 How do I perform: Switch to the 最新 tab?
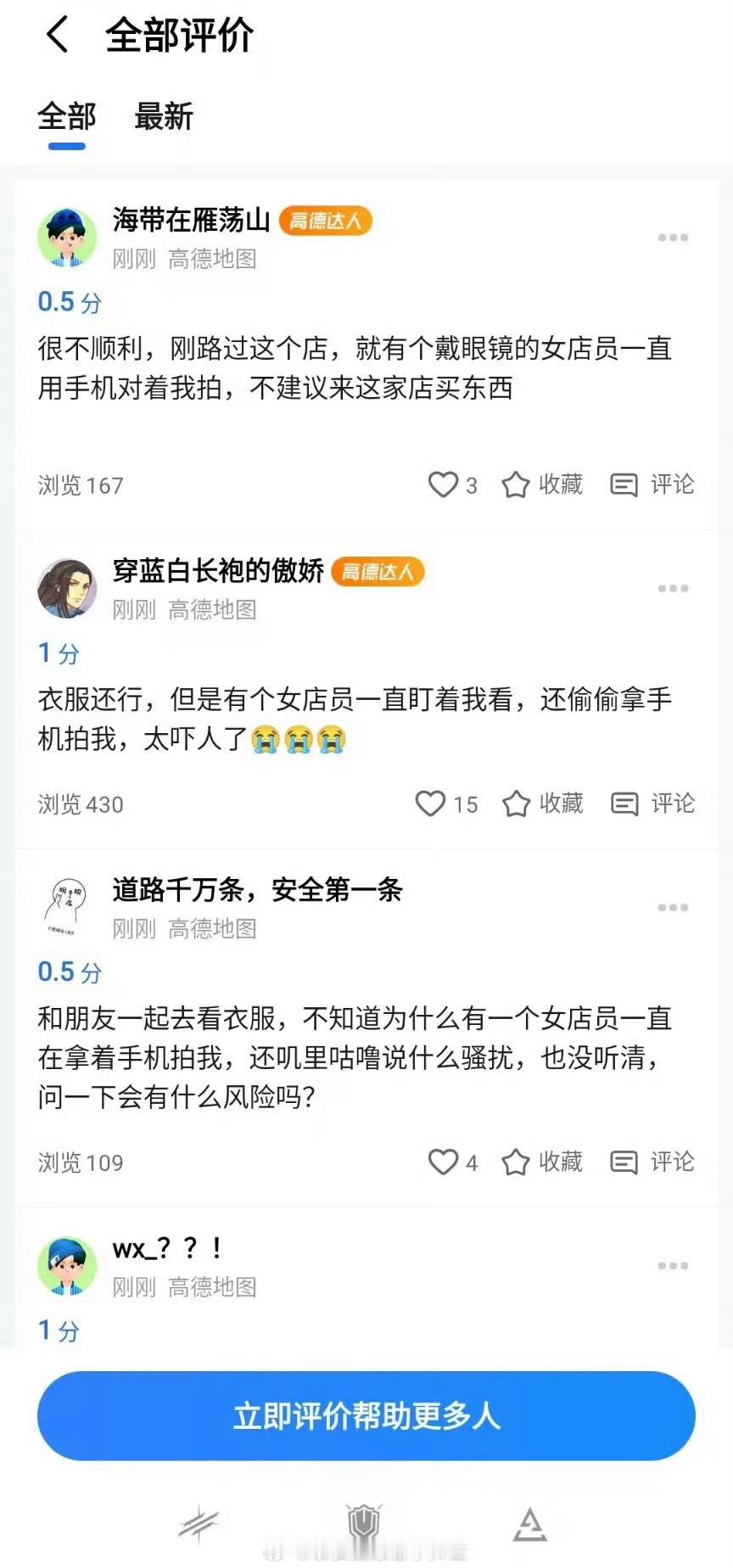click(x=163, y=117)
